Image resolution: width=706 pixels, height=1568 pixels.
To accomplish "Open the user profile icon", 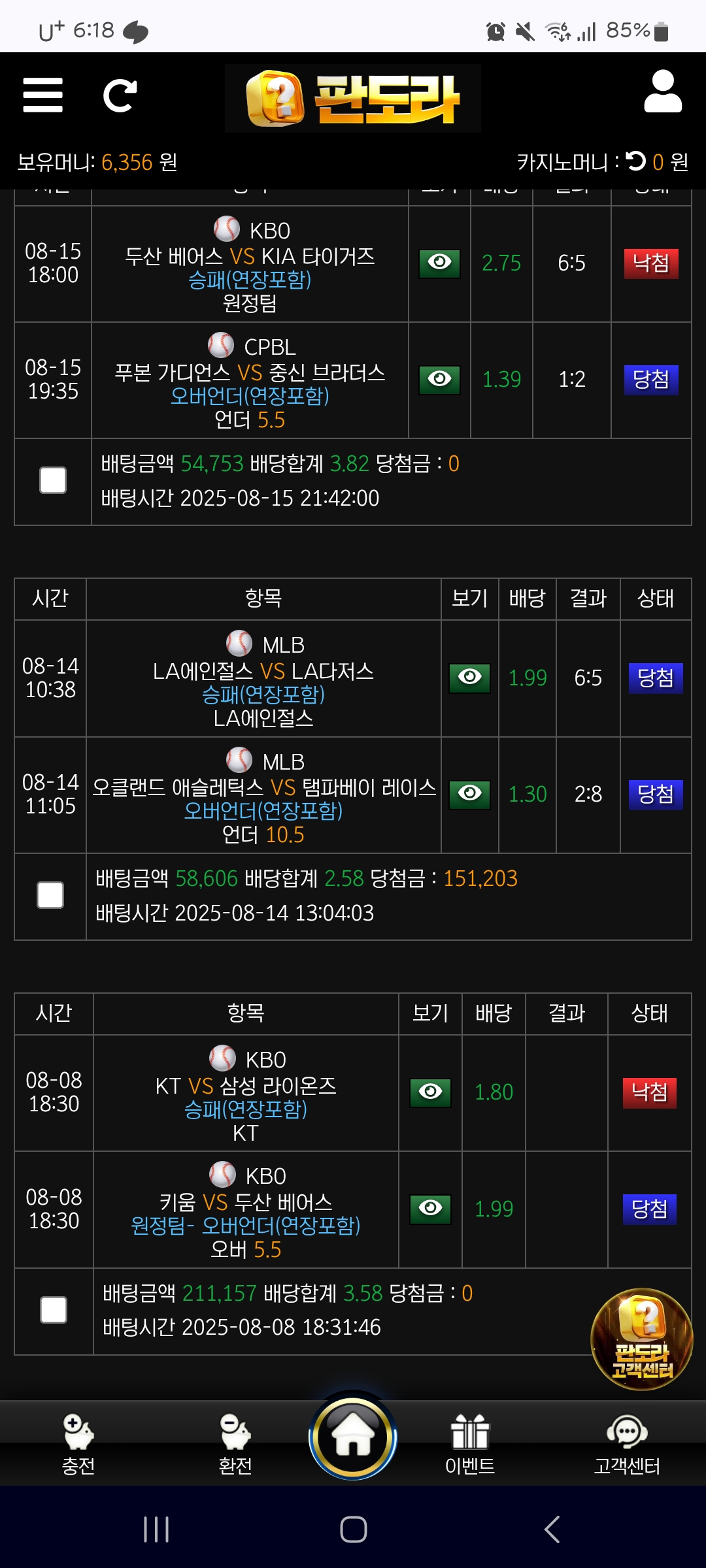I will [x=662, y=91].
